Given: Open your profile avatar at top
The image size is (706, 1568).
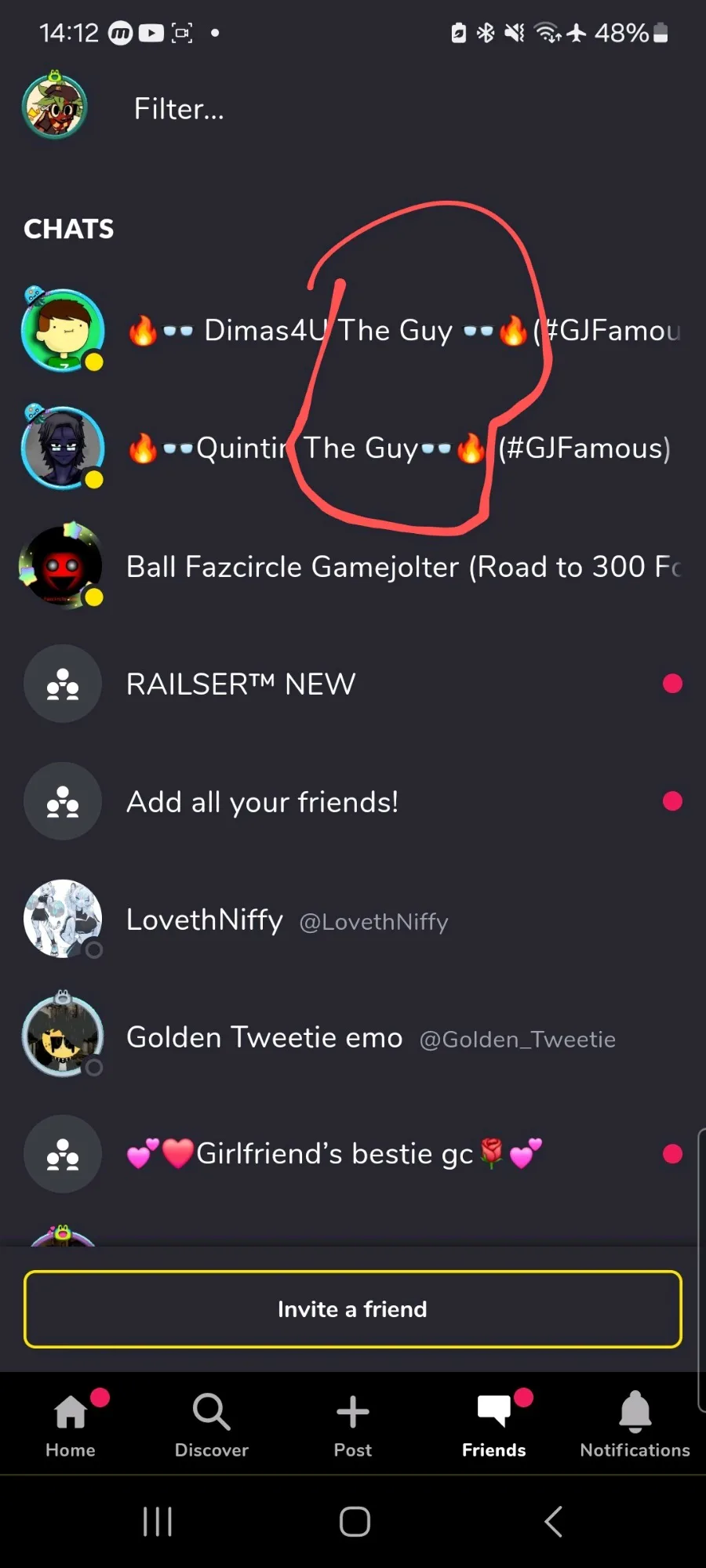Looking at the screenshot, I should (54, 106).
